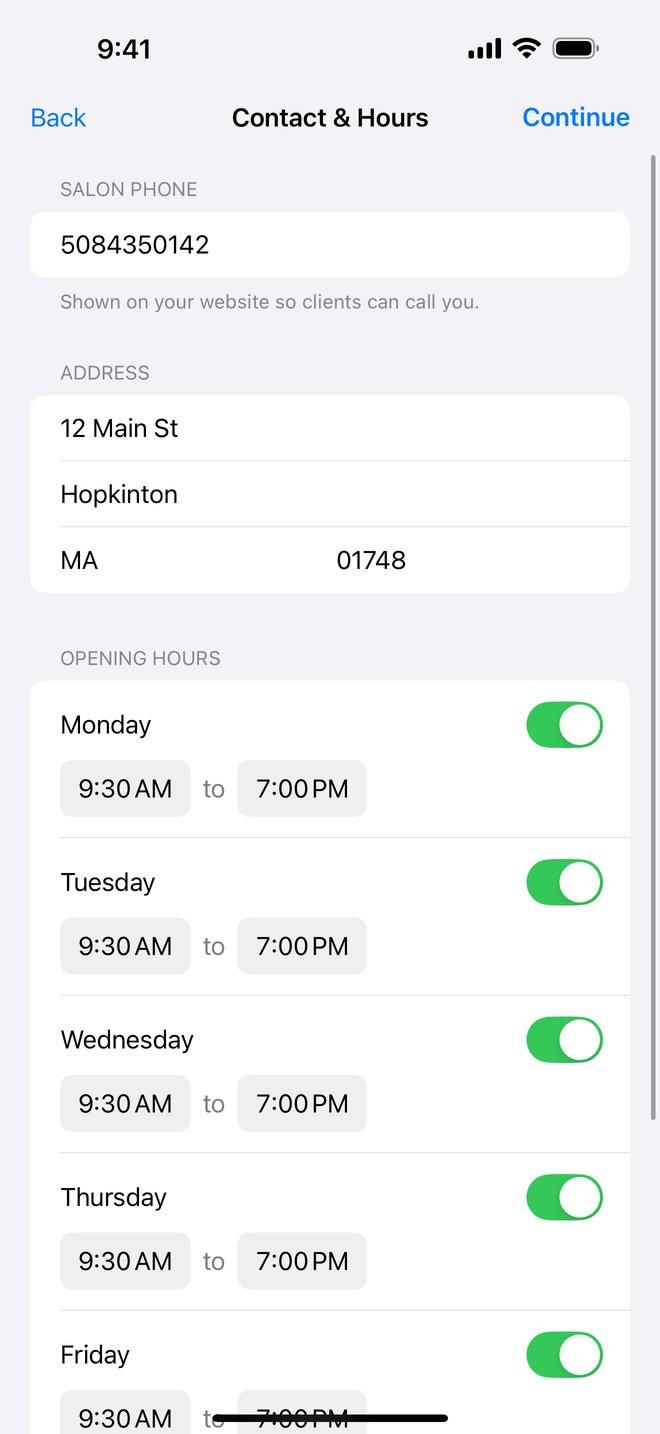
Task: Edit the salon phone number field
Action: [330, 245]
